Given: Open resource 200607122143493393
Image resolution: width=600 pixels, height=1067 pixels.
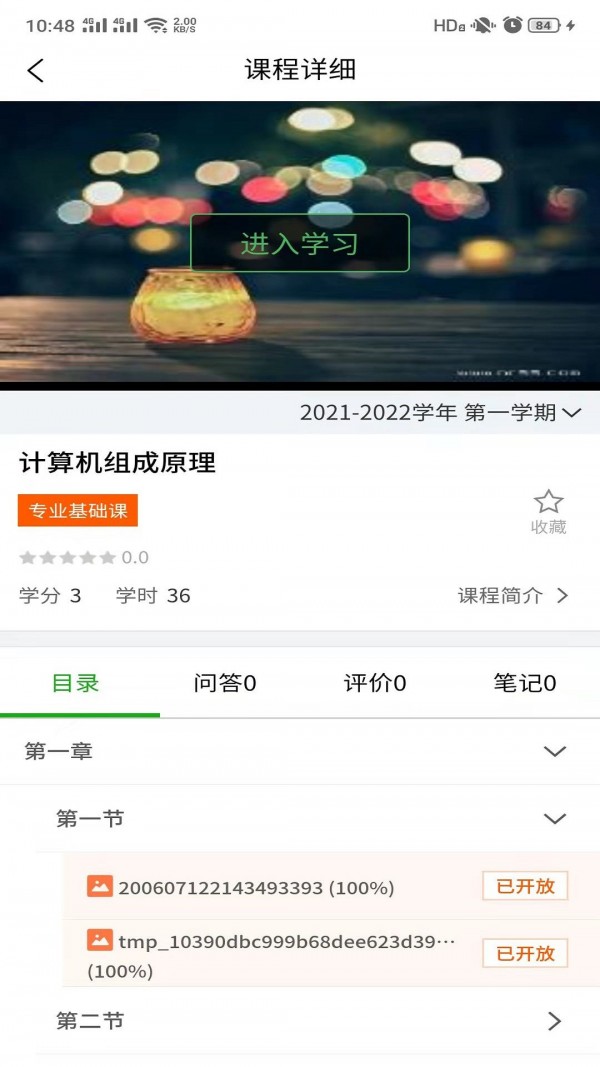Looking at the screenshot, I should pos(256,888).
